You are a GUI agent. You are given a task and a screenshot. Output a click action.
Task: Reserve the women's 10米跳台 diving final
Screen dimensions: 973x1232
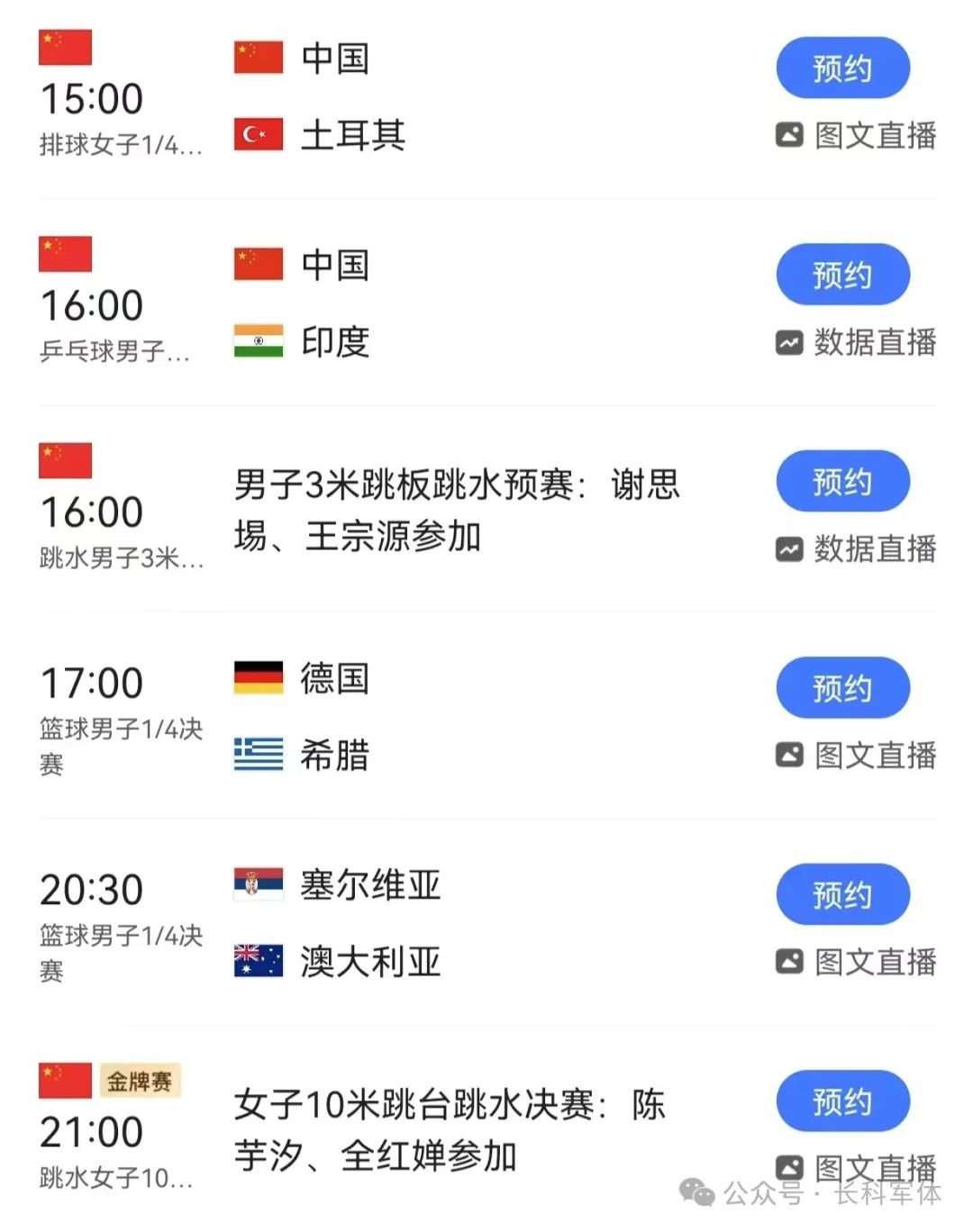click(x=842, y=1101)
